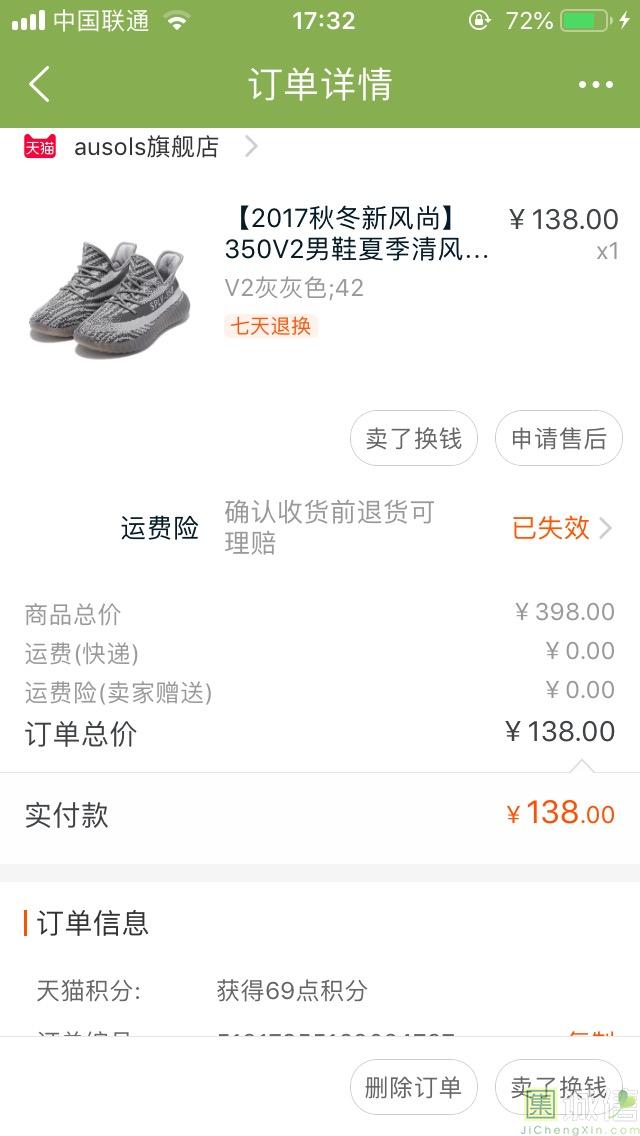The width and height of the screenshot is (640, 1136).
Task: Delete this order with 删除订单
Action: click(x=414, y=1087)
